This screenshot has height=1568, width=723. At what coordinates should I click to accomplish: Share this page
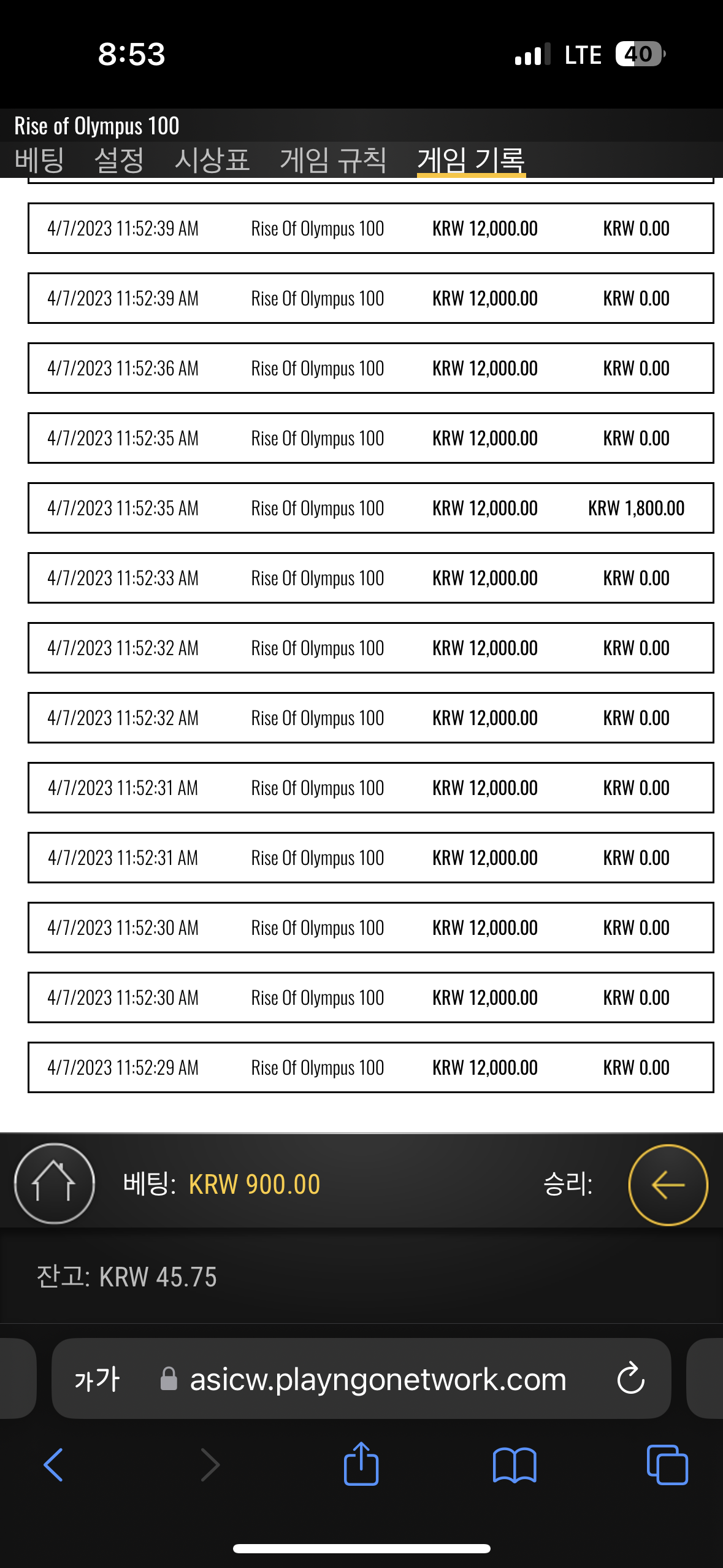(x=361, y=1464)
